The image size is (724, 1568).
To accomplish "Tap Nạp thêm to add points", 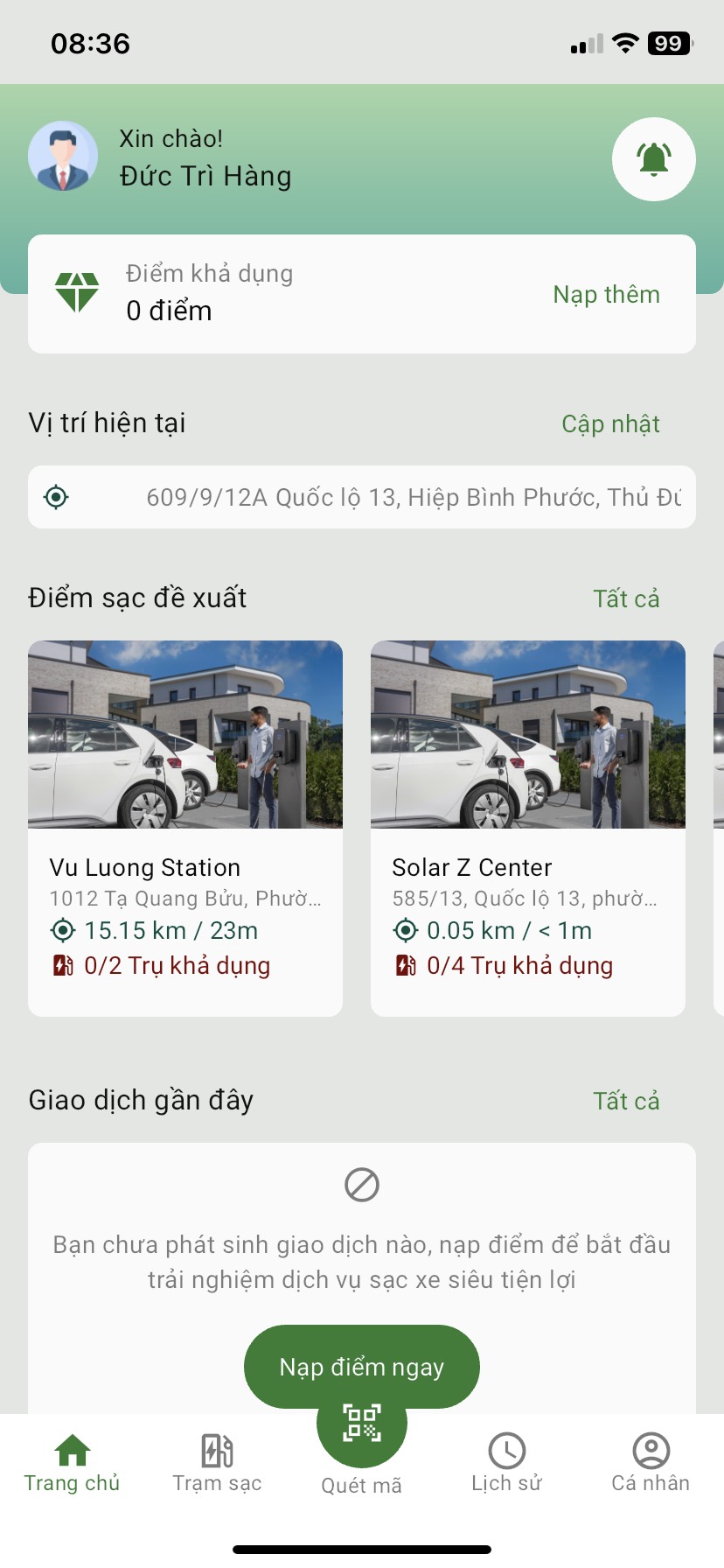I will [606, 295].
